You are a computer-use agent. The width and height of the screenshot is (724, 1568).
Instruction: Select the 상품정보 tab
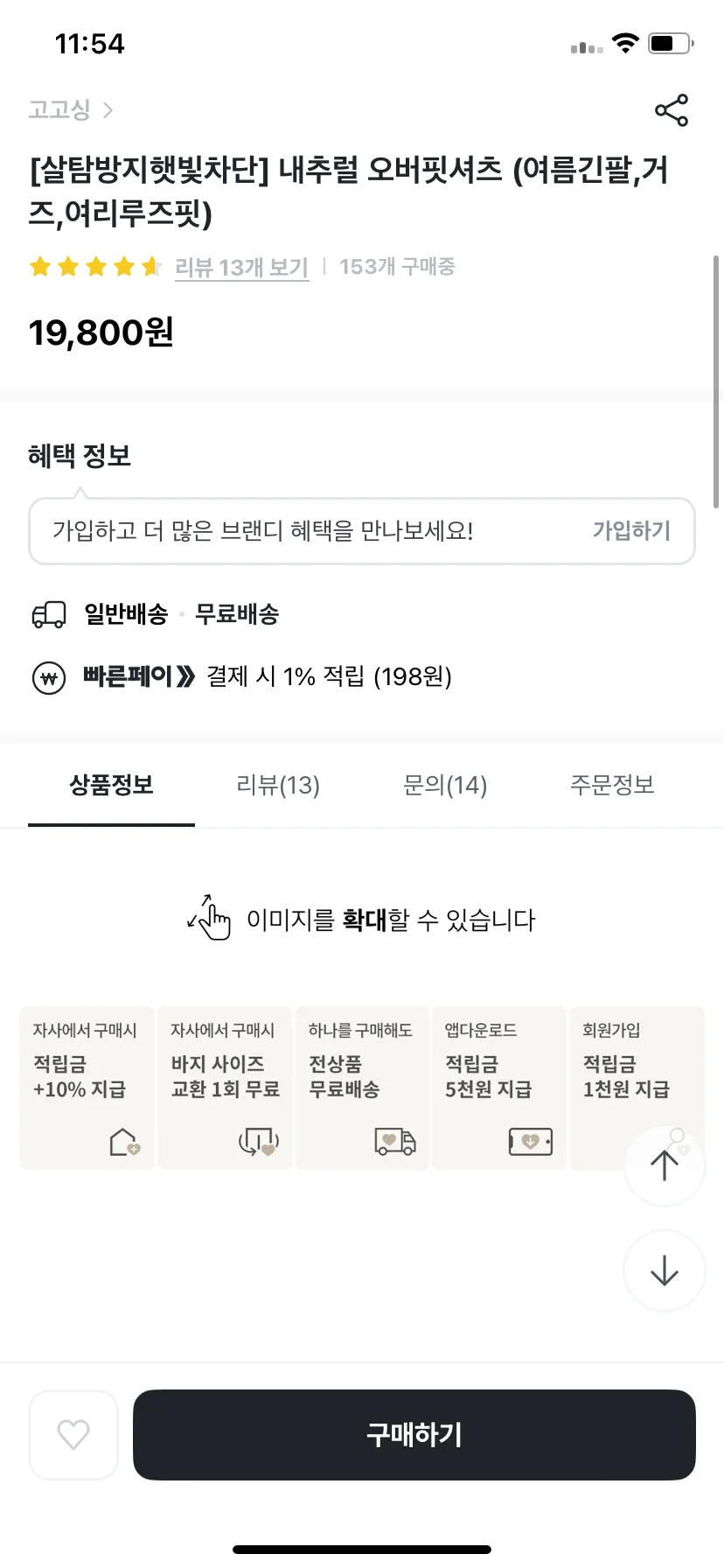coord(111,785)
